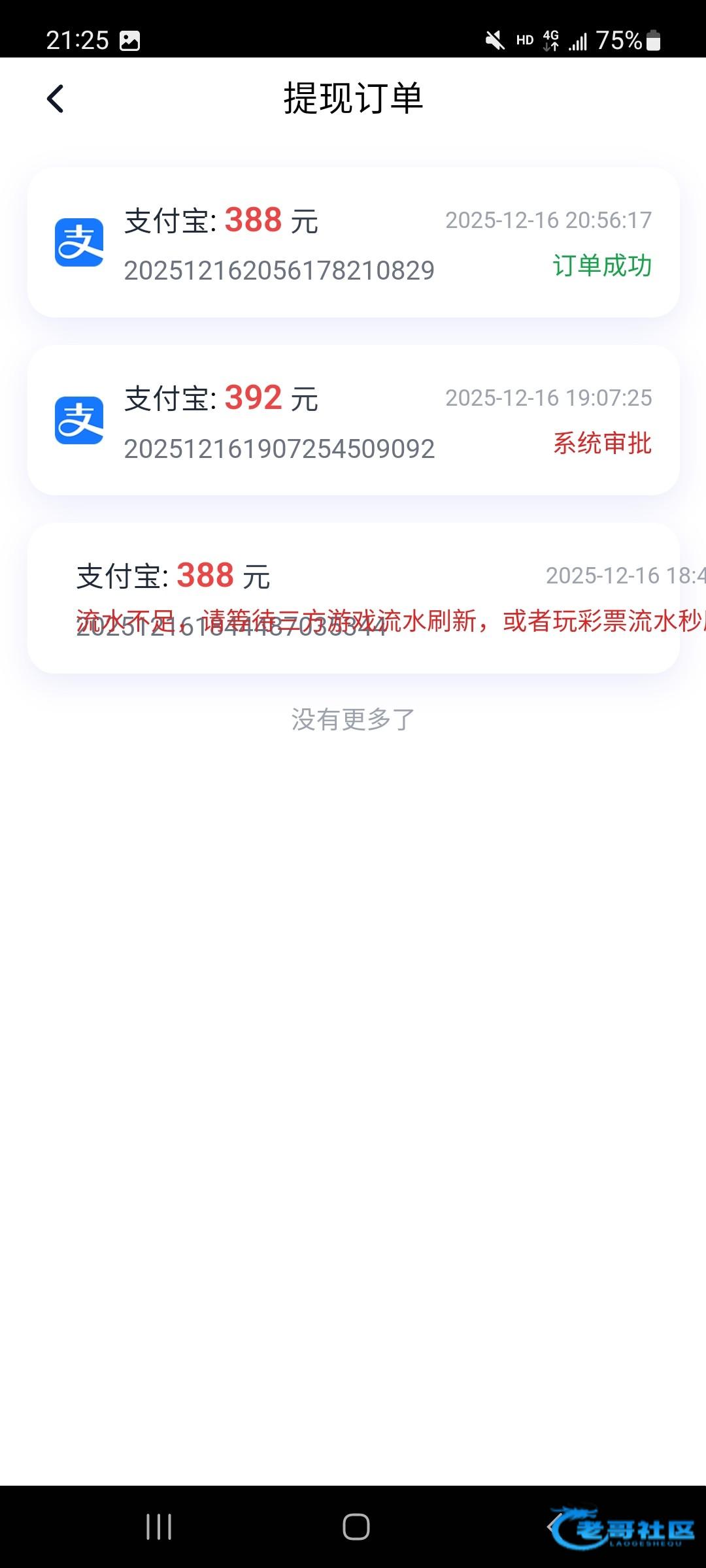Tap the system home button
The height and width of the screenshot is (1568, 706).
[x=356, y=1527]
